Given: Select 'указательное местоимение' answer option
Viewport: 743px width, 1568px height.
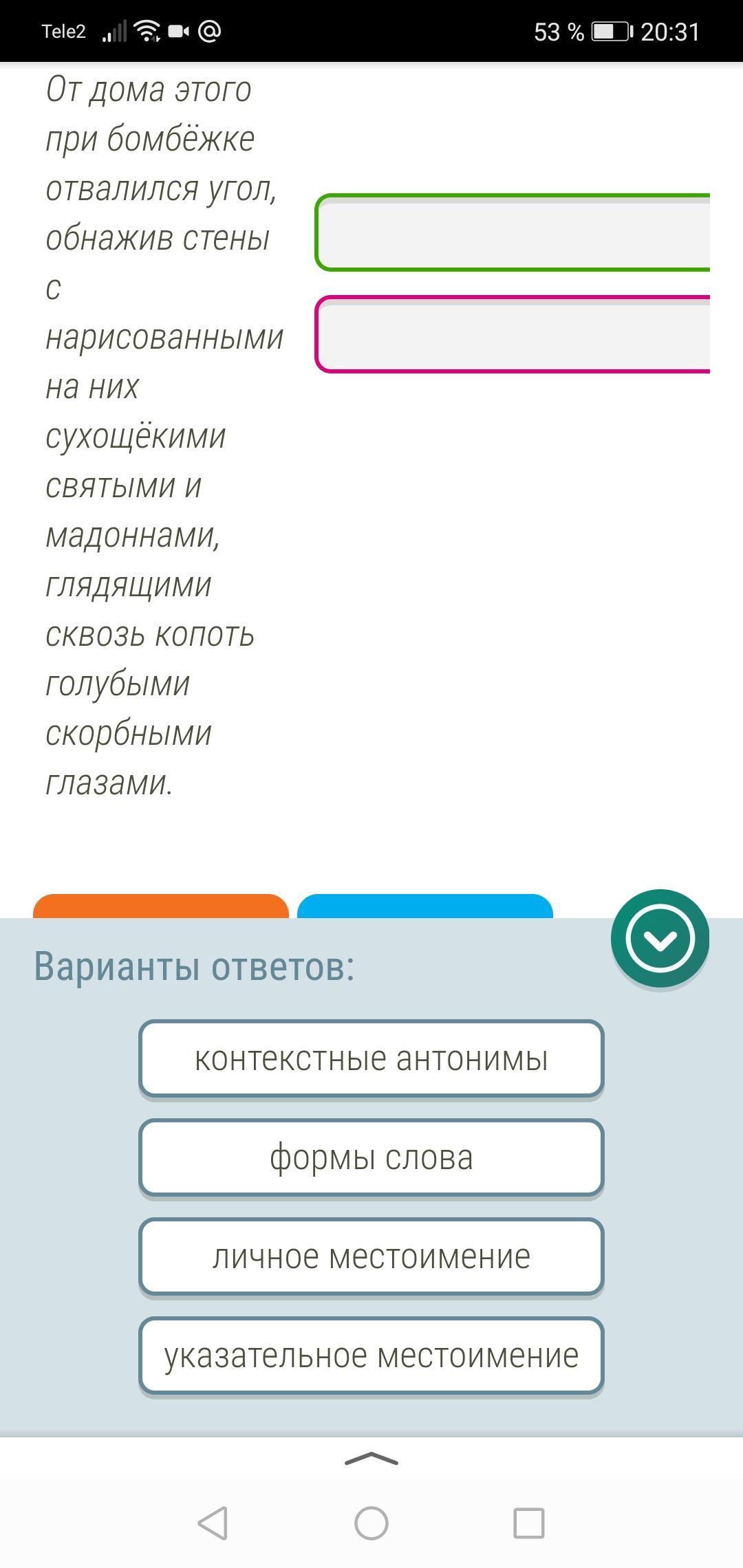Looking at the screenshot, I should [x=371, y=1355].
